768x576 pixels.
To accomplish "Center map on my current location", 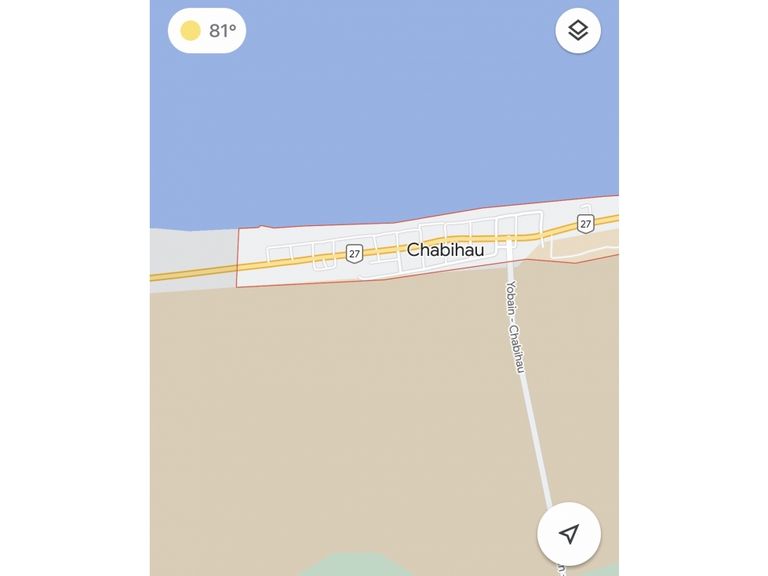I will click(x=569, y=534).
